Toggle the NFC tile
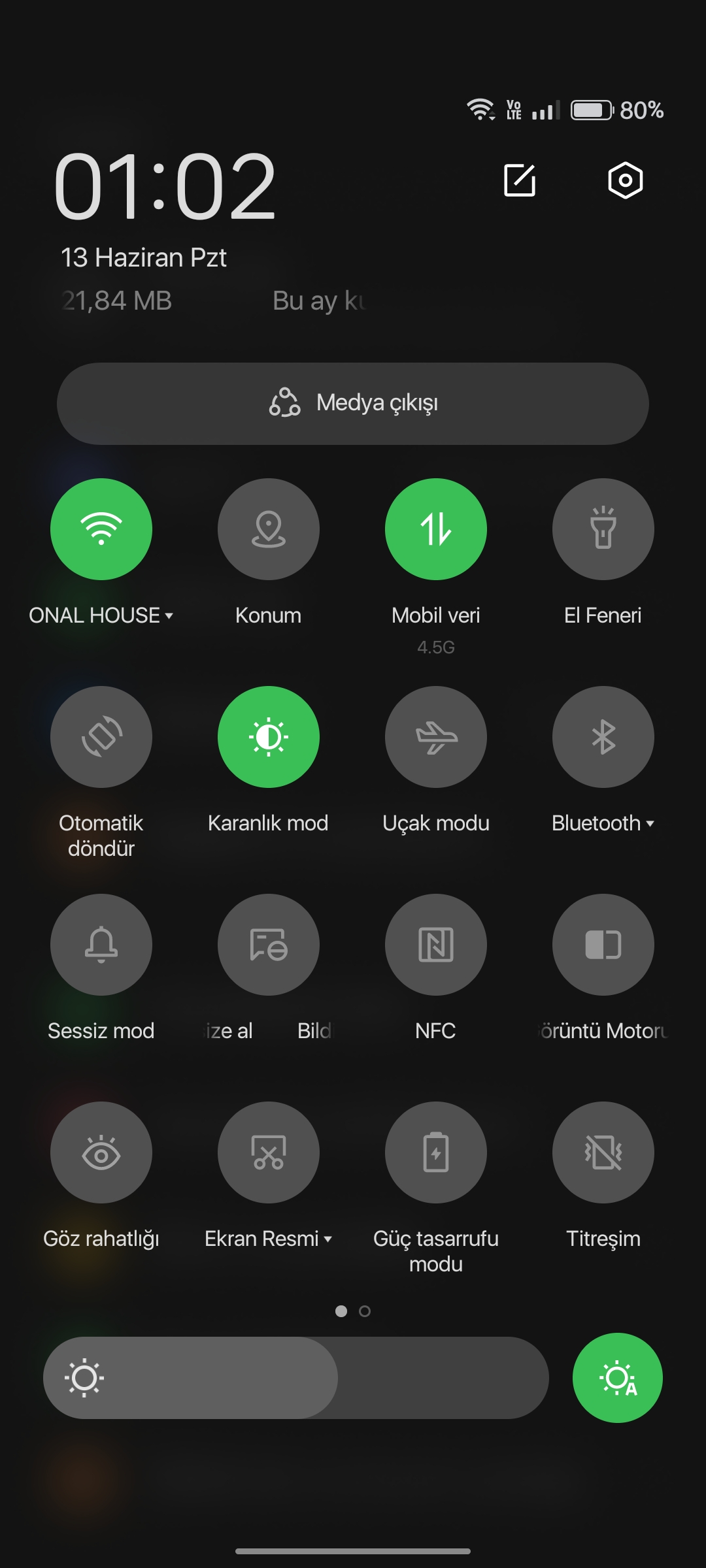Screen dimensions: 706x1568 click(x=436, y=945)
